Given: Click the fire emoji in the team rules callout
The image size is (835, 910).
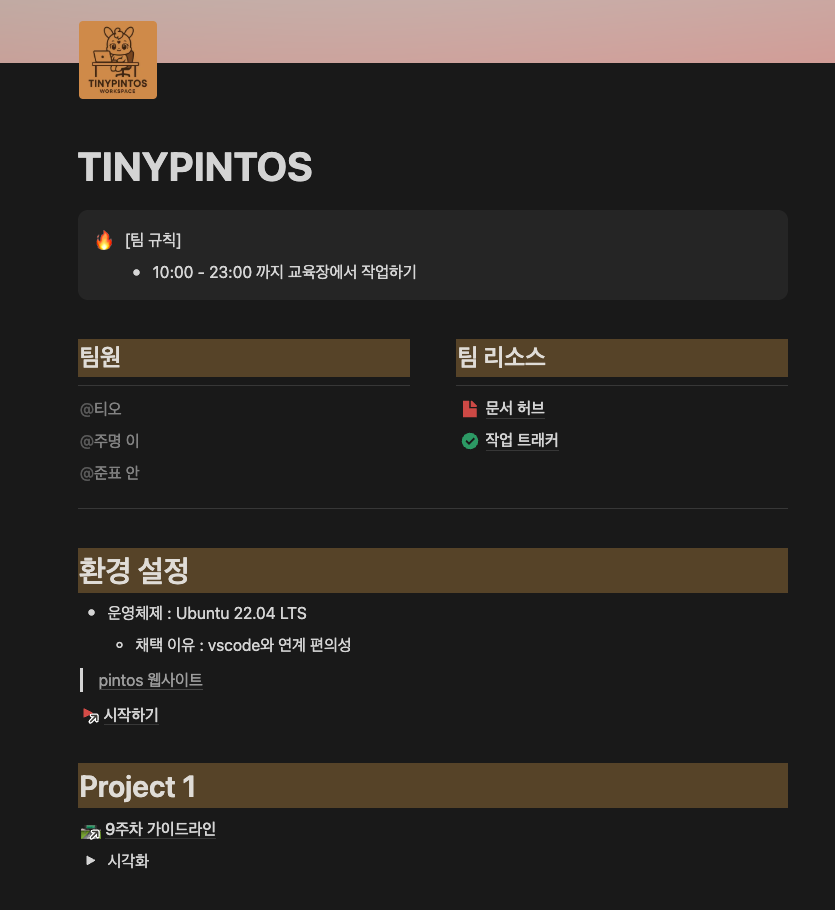Looking at the screenshot, I should 102,239.
